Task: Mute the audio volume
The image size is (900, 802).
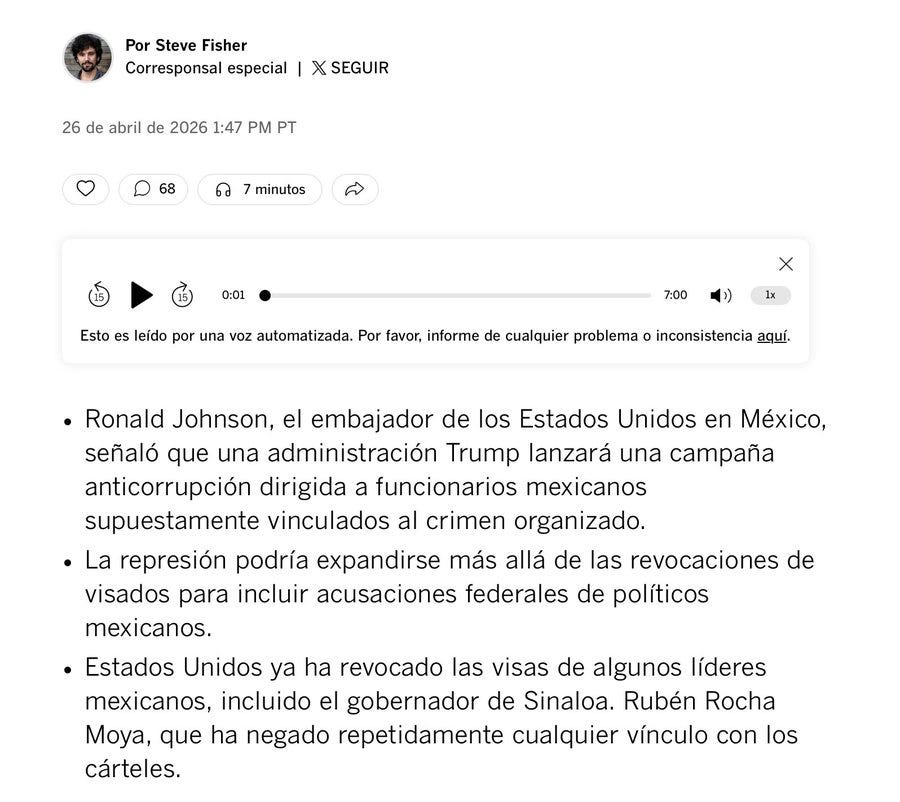Action: tap(721, 295)
